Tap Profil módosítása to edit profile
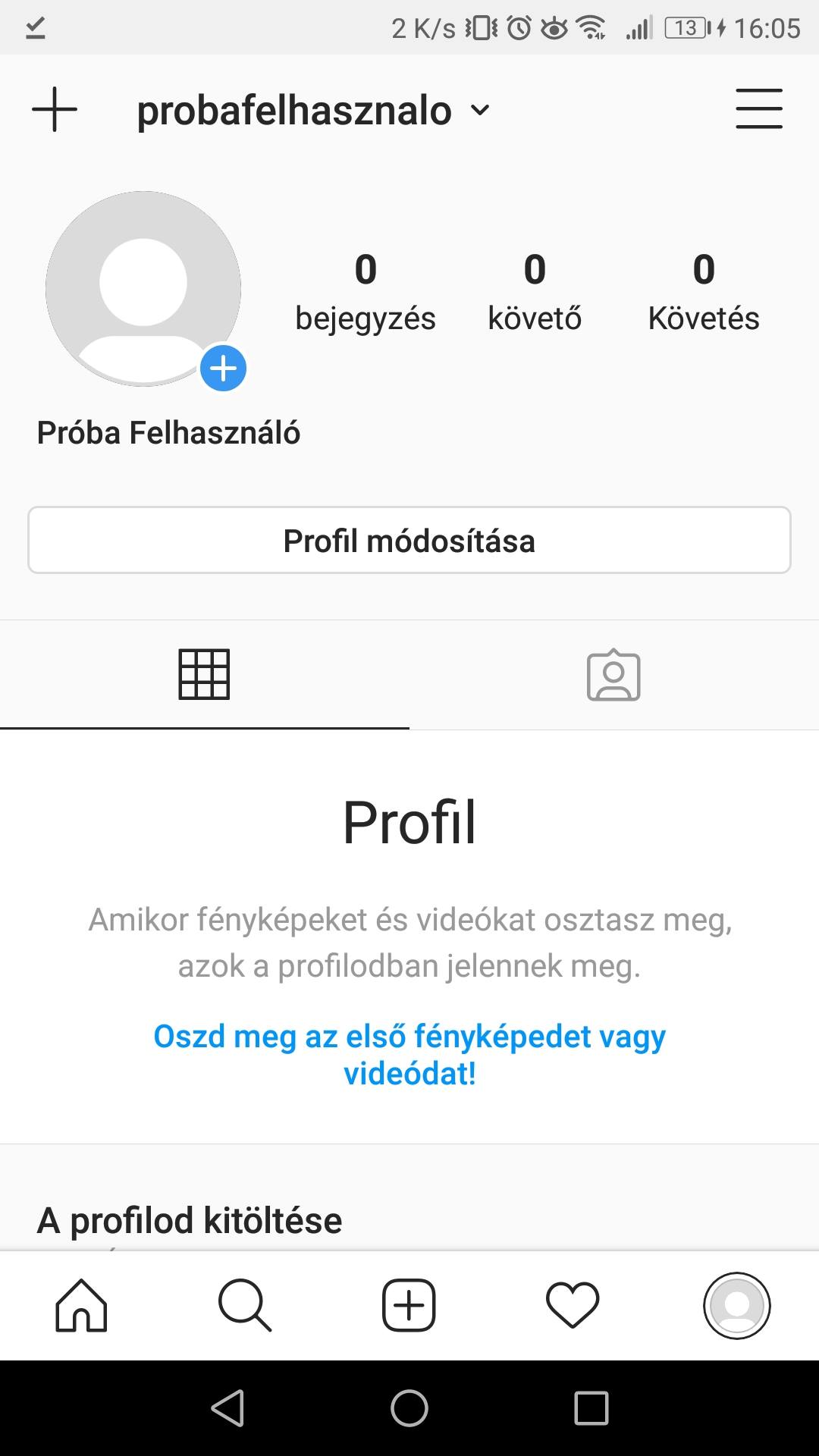819x1456 pixels. coord(409,541)
